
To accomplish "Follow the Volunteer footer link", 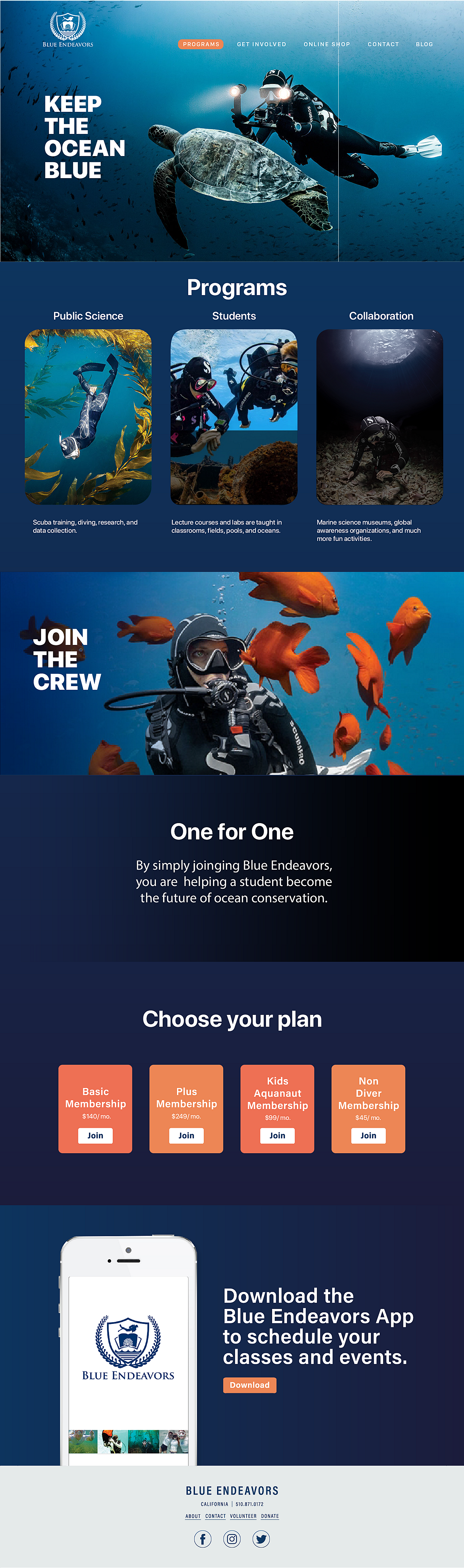I will (x=243, y=1516).
